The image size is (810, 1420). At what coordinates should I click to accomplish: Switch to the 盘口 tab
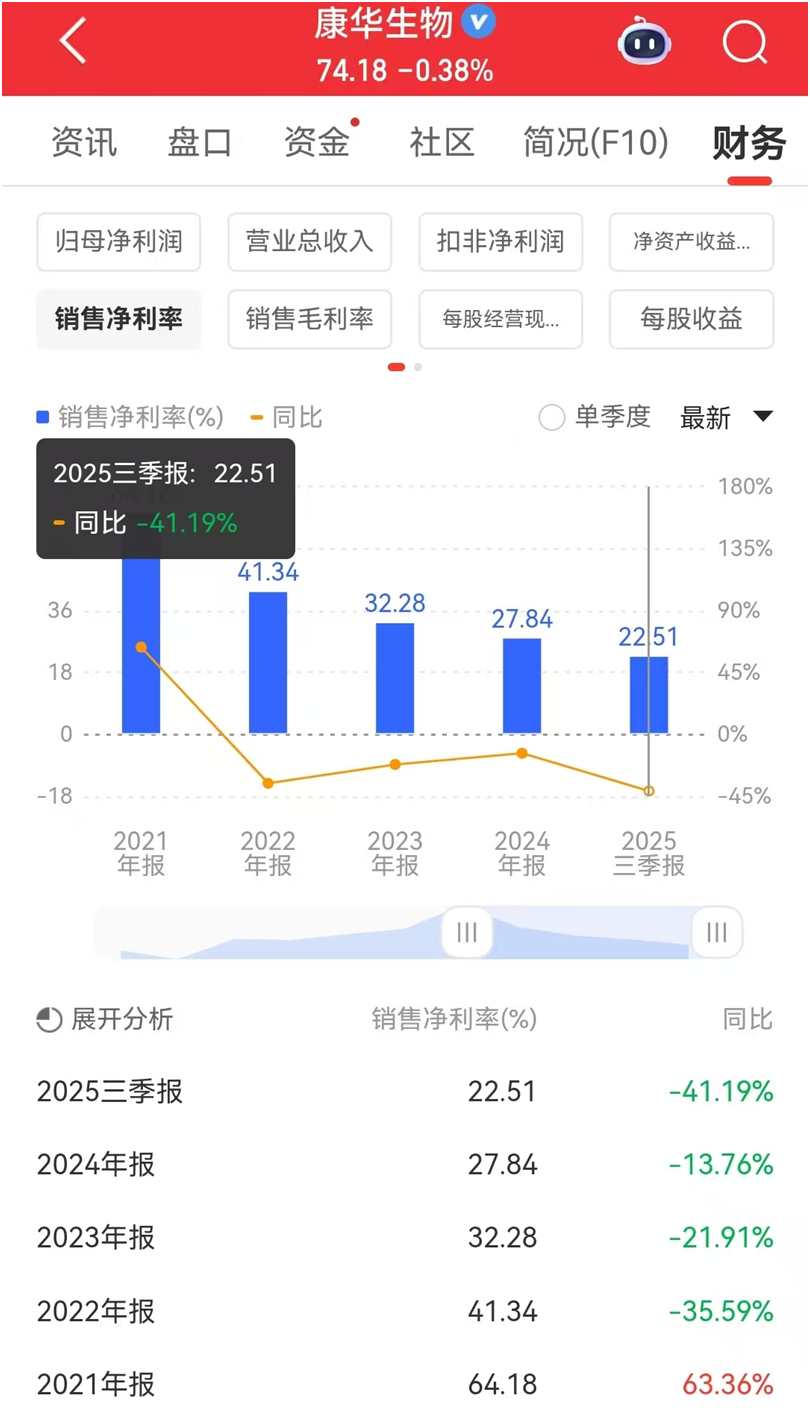[200, 143]
